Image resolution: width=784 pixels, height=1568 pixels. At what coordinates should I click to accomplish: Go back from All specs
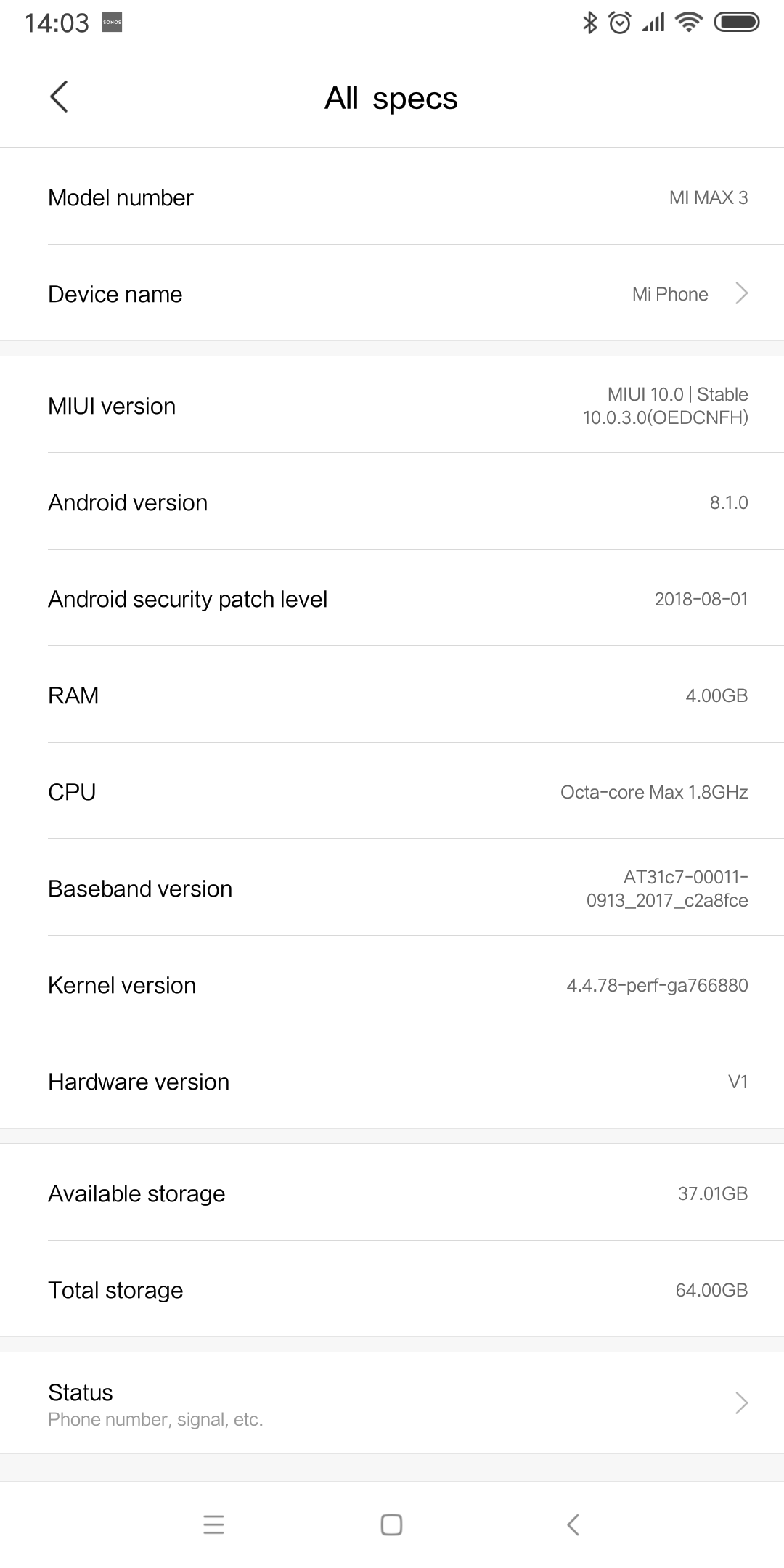pyautogui.click(x=59, y=97)
